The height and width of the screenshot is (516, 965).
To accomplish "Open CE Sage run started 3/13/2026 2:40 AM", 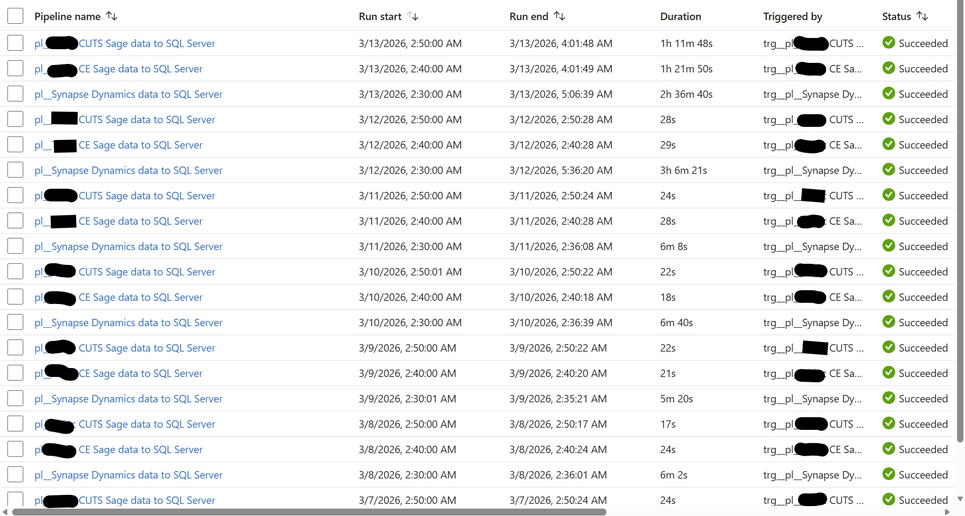I will (140, 69).
